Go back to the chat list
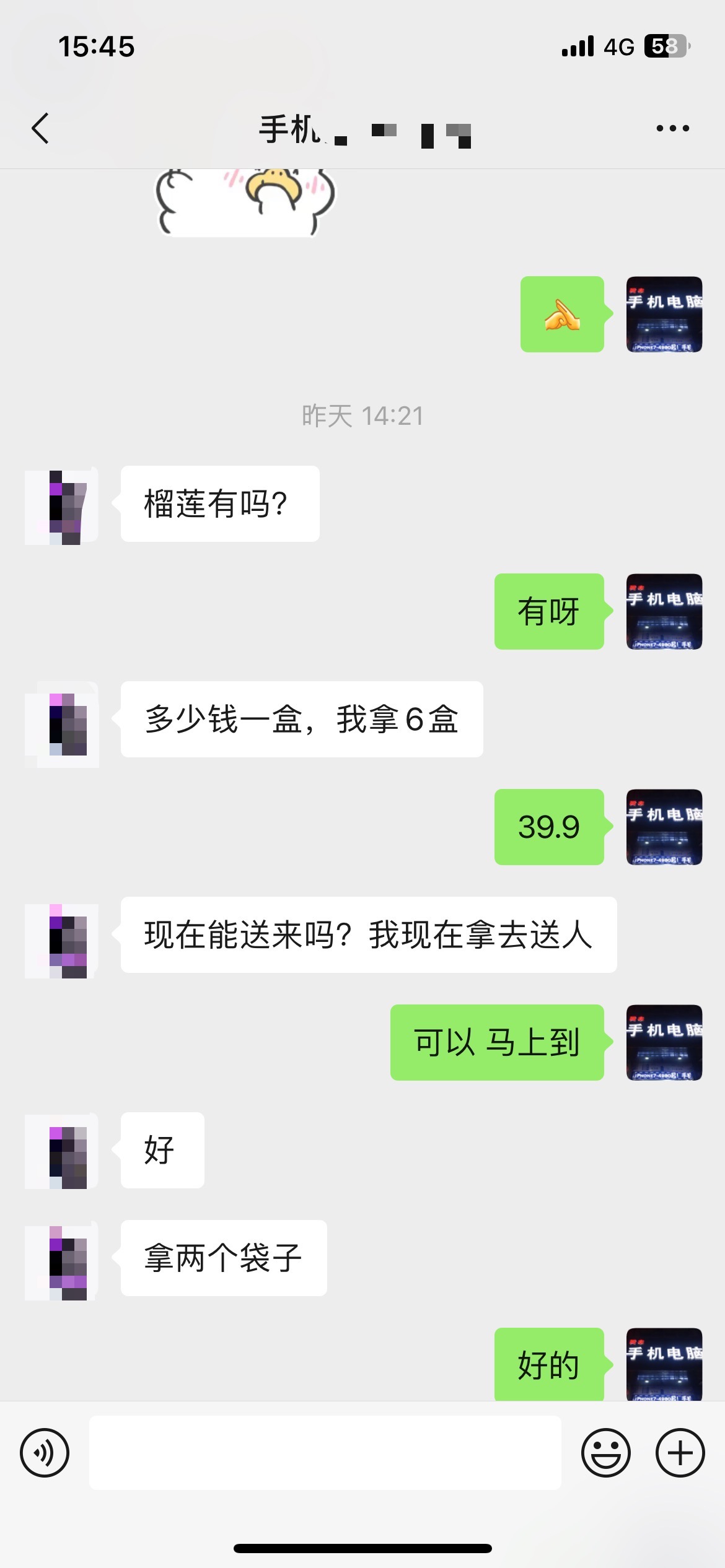Image resolution: width=725 pixels, height=1568 pixels. pos(40,129)
